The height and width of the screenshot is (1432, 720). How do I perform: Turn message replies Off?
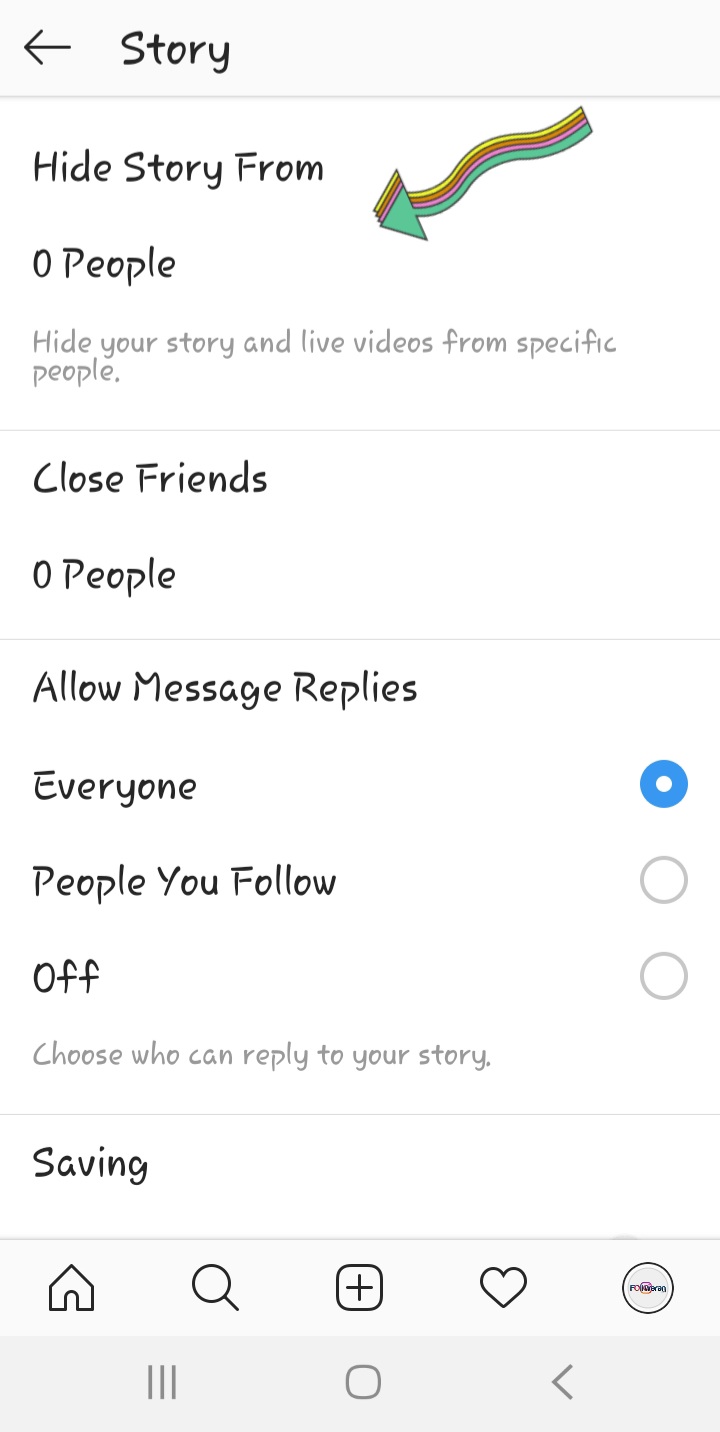tap(663, 976)
